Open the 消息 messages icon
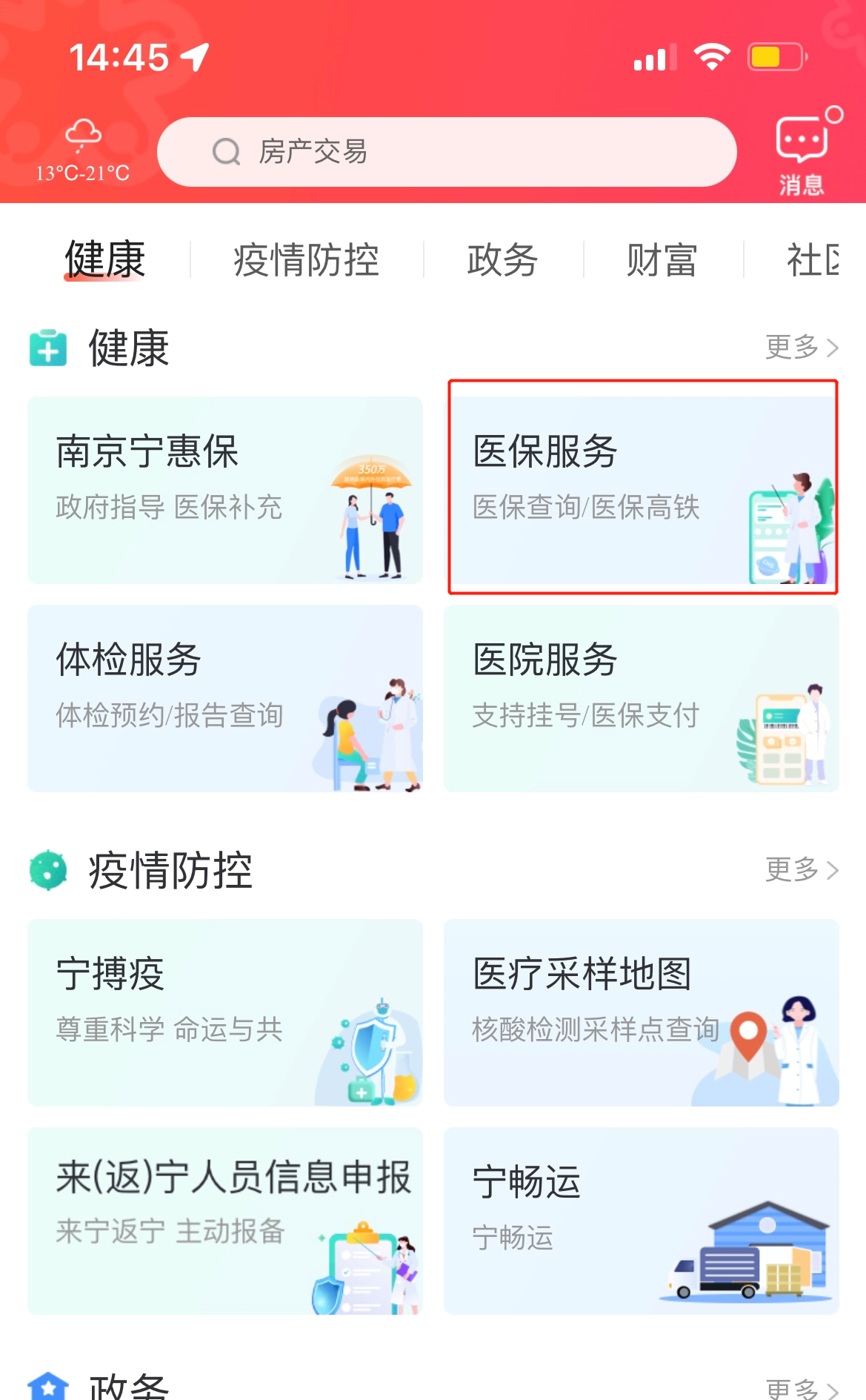 [802, 153]
